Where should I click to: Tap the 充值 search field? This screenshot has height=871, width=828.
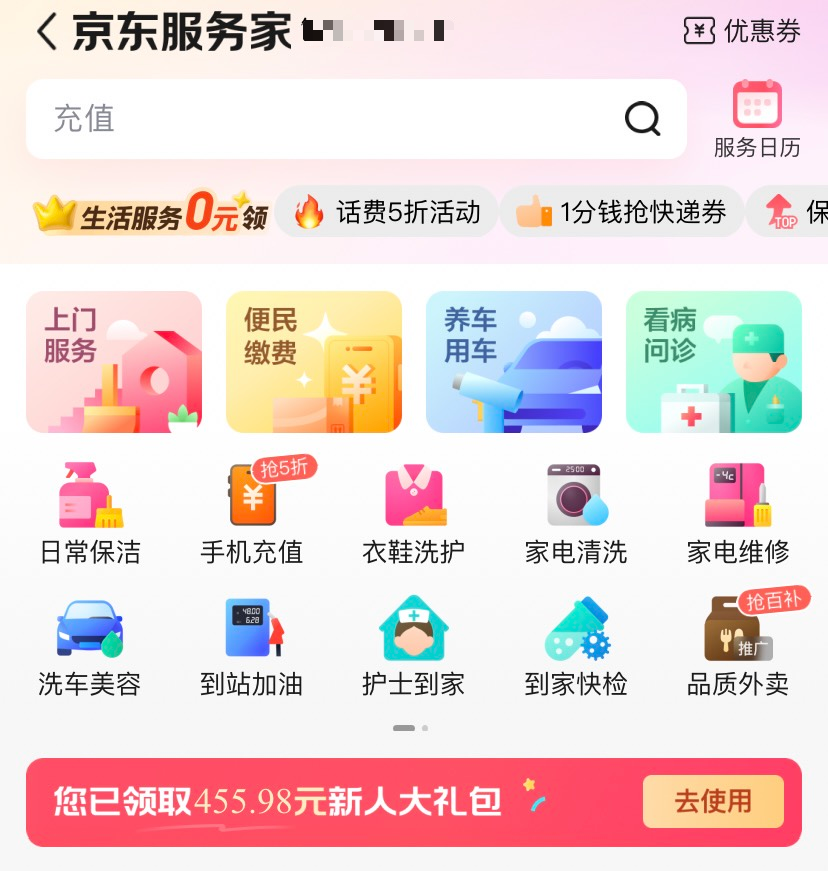pos(320,119)
